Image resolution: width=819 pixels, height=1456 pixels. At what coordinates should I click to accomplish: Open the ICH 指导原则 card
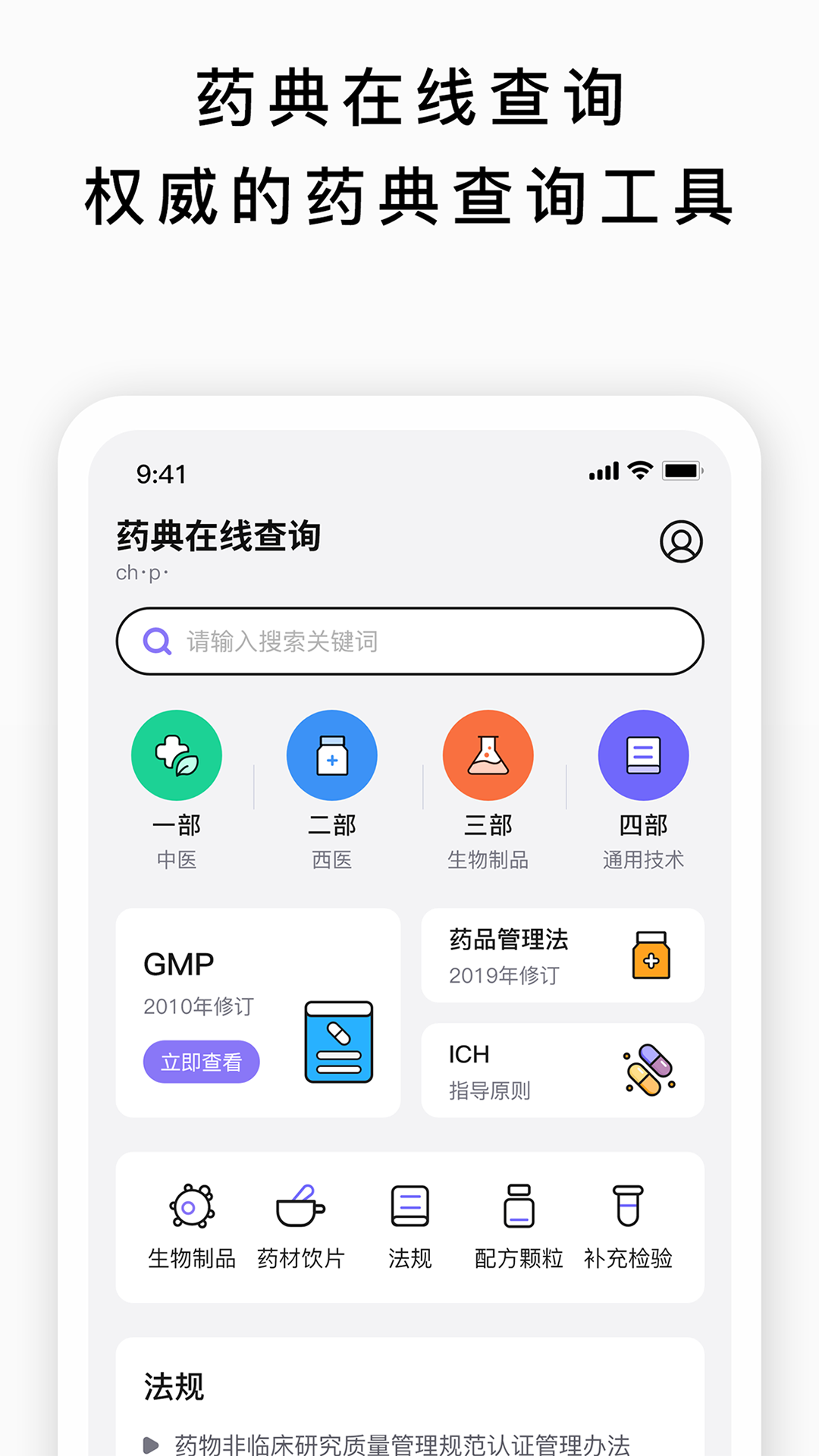[x=563, y=1070]
